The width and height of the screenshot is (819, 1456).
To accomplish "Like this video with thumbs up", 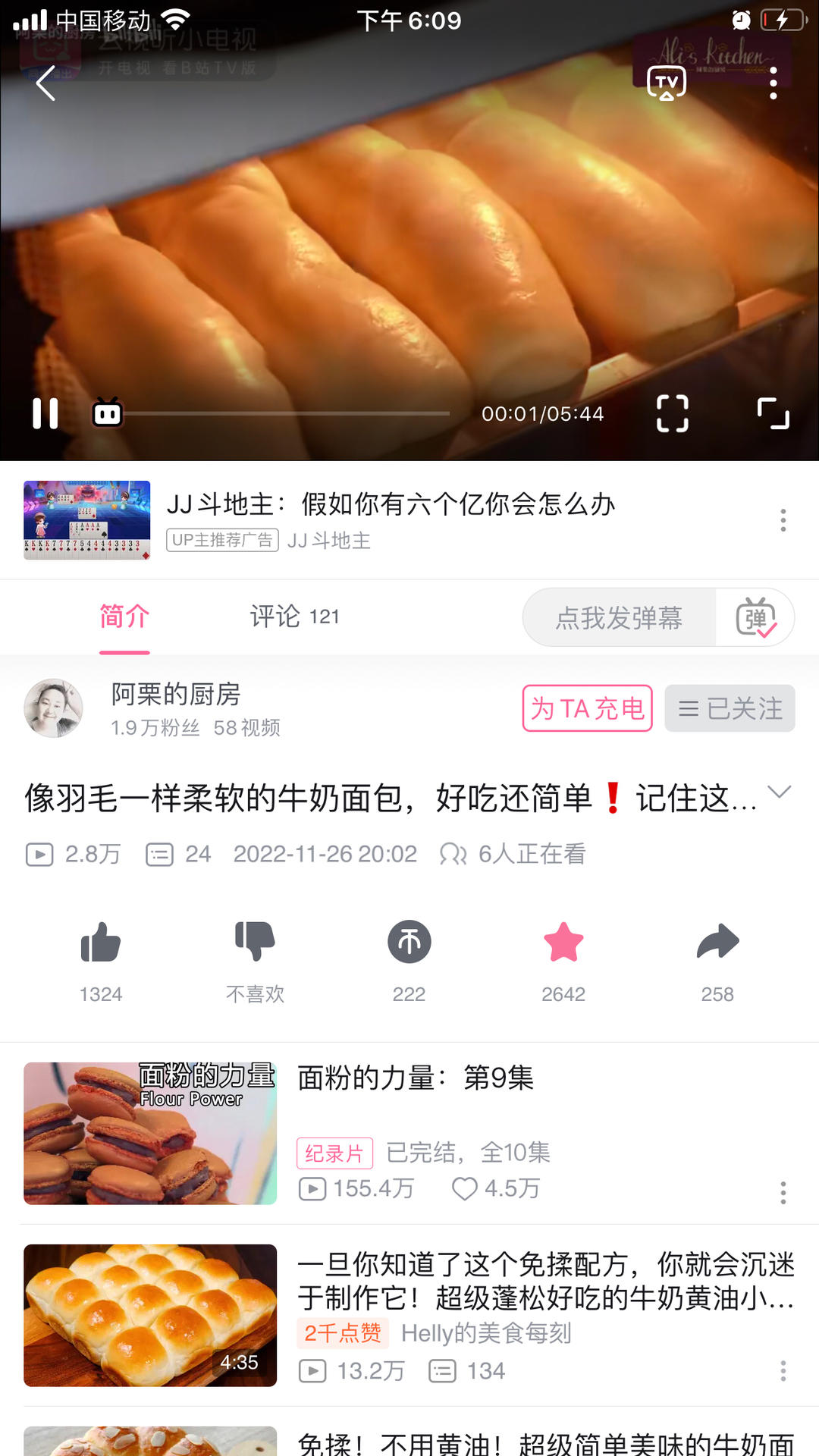I will click(101, 943).
